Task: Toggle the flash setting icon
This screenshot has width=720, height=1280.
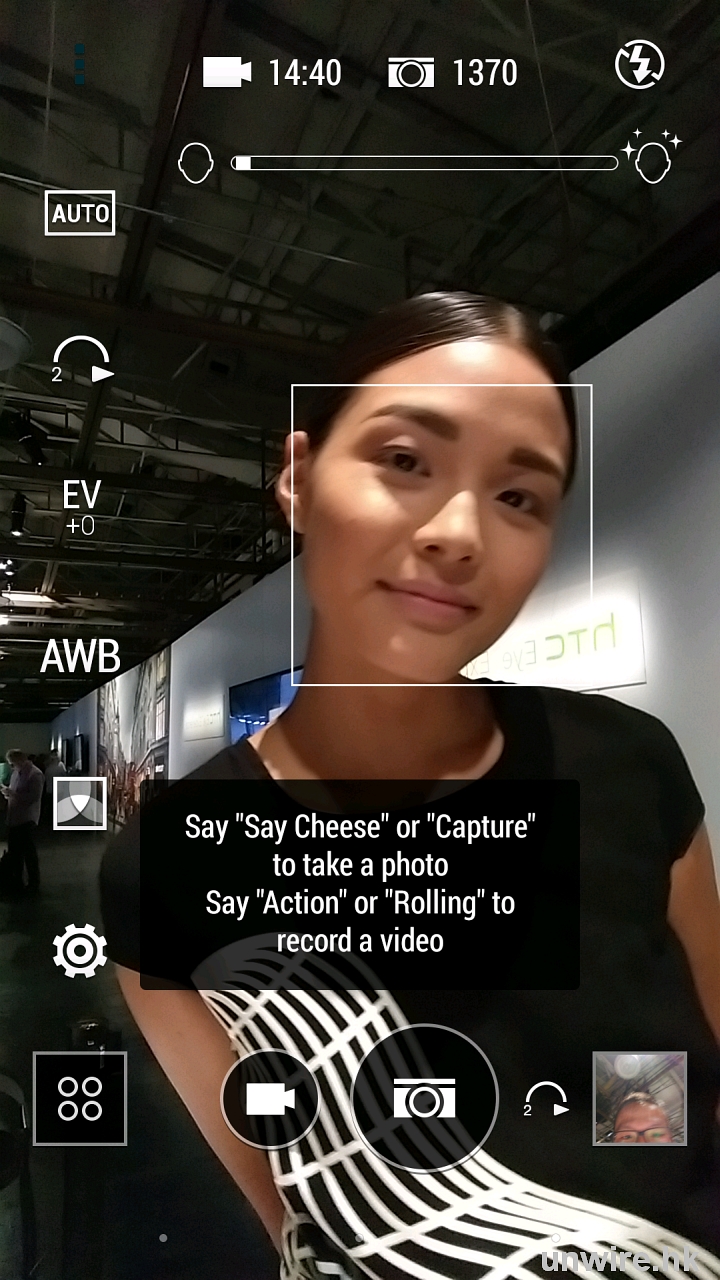Action: (639, 67)
